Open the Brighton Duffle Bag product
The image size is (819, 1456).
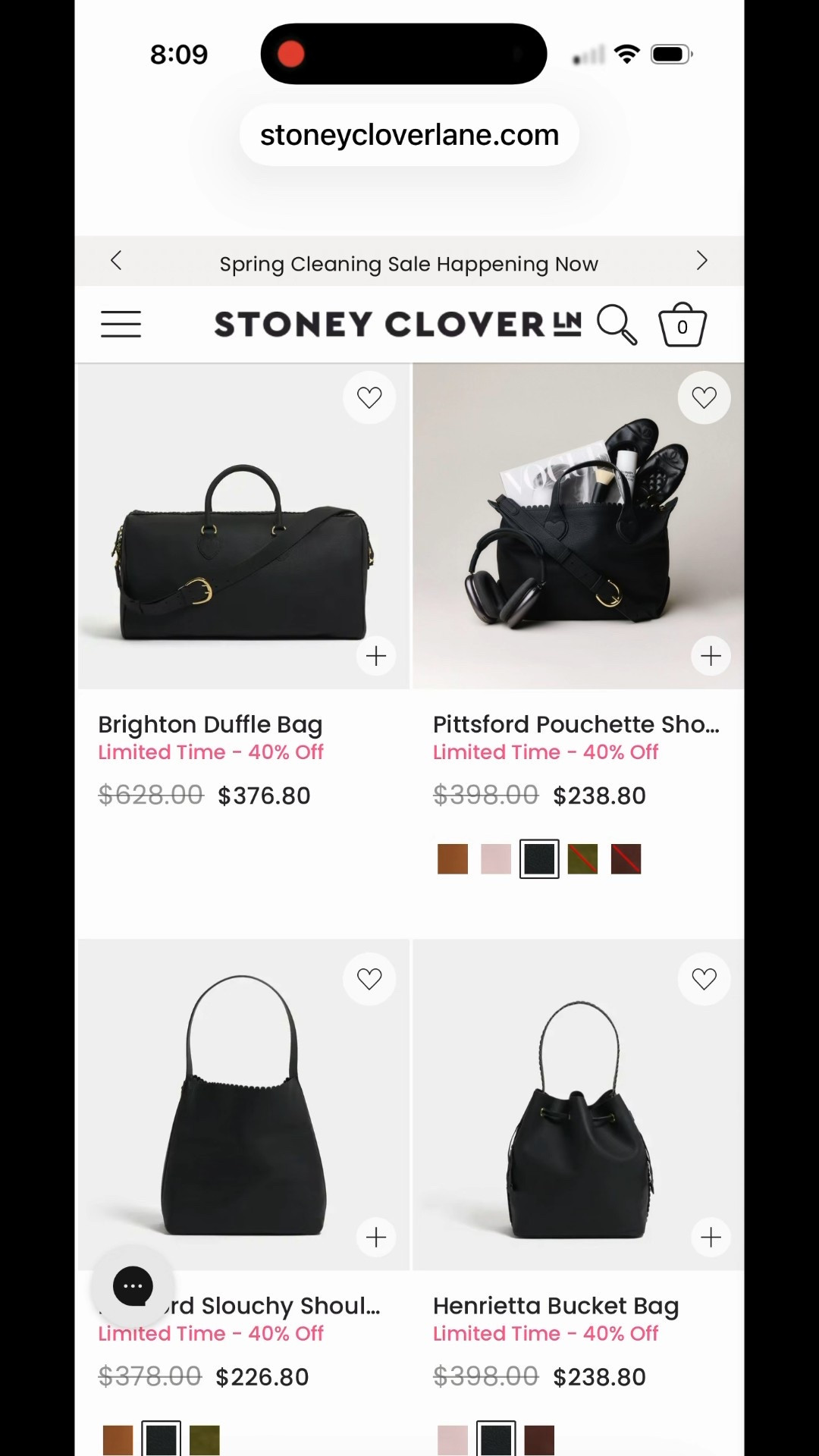point(210,724)
